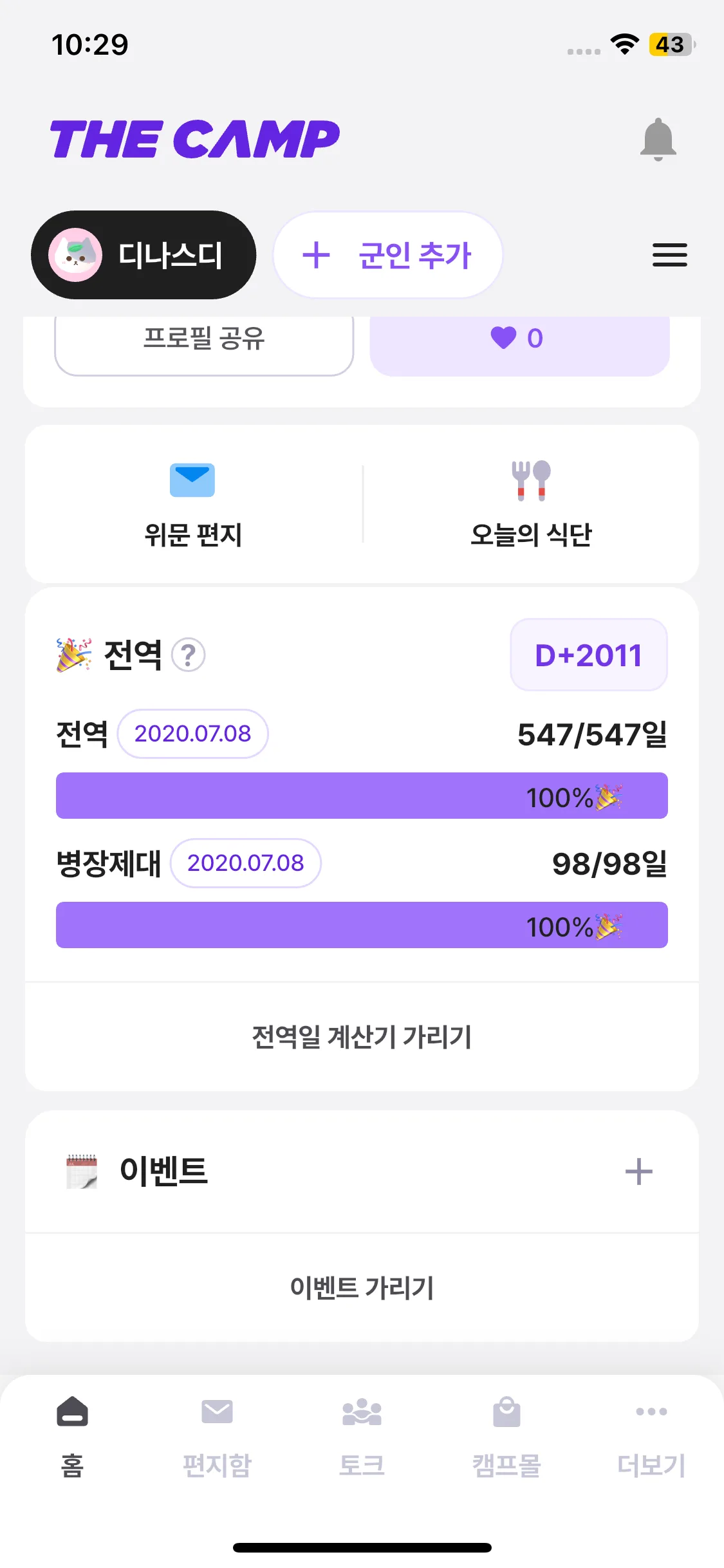This screenshot has width=724, height=1568.
Task: Open the 토크 tab
Action: 362,1435
